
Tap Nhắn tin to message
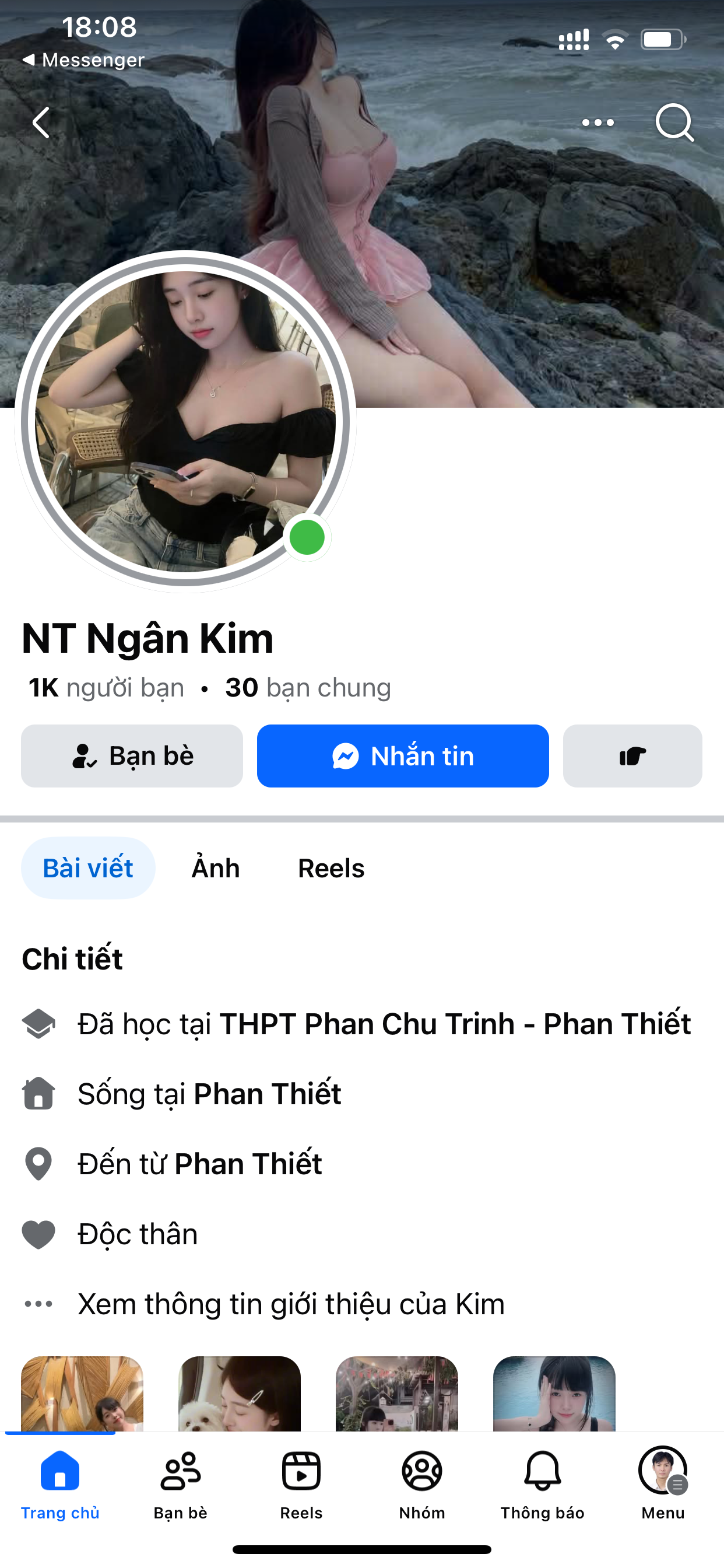403,756
